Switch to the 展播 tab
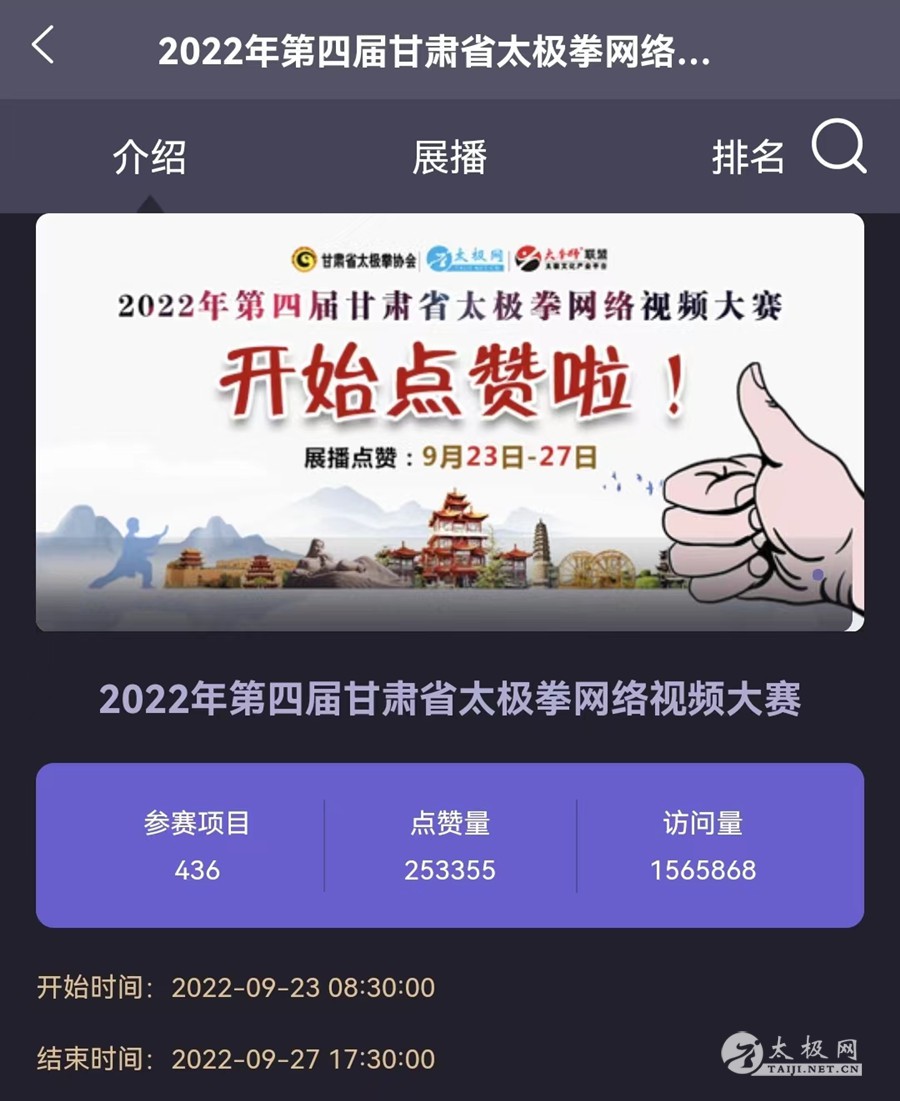This screenshot has height=1101, width=900. [x=449, y=157]
